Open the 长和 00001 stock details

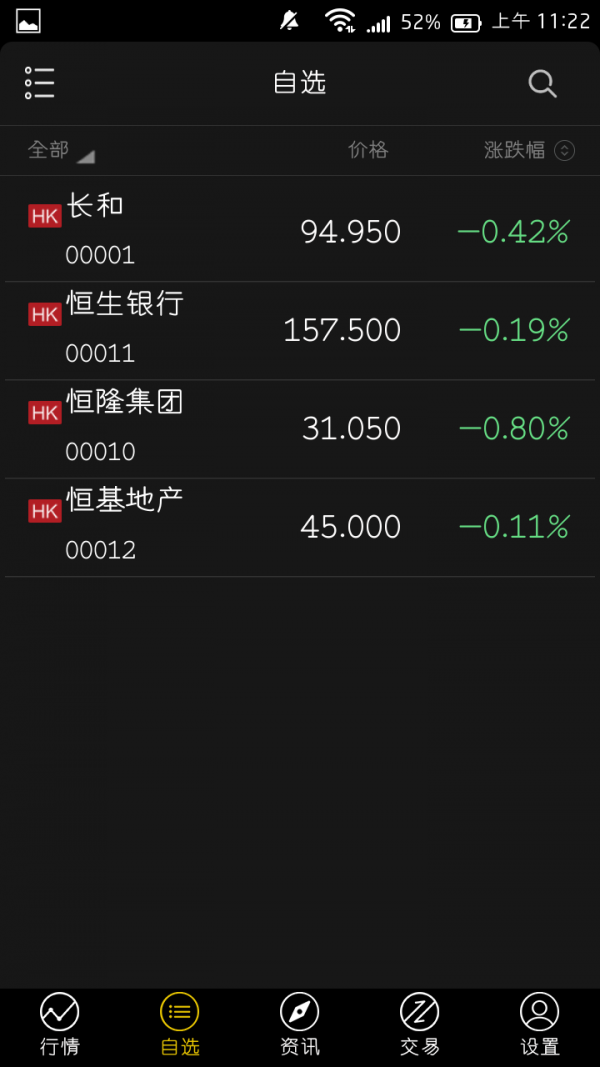coord(300,231)
